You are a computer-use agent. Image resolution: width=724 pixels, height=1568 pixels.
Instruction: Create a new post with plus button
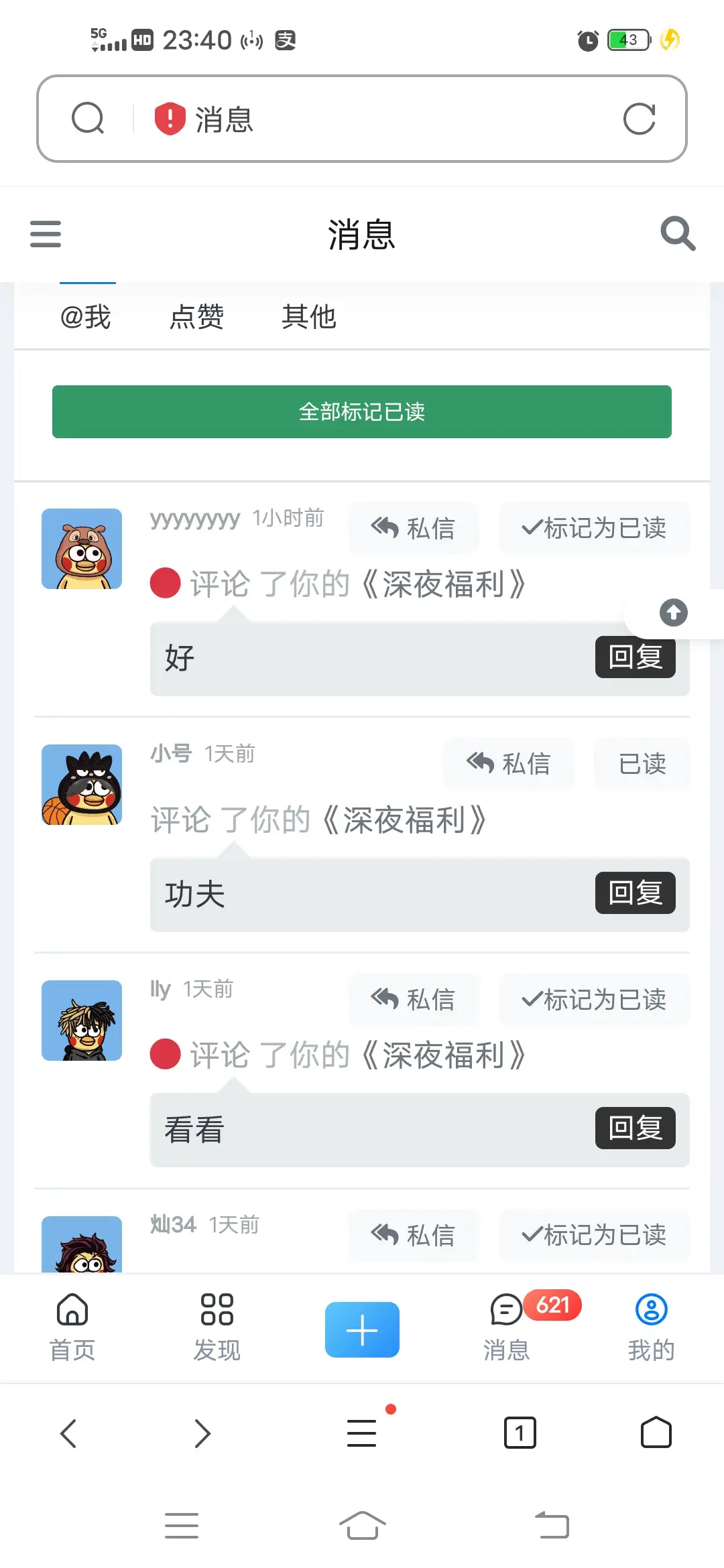(x=362, y=1329)
